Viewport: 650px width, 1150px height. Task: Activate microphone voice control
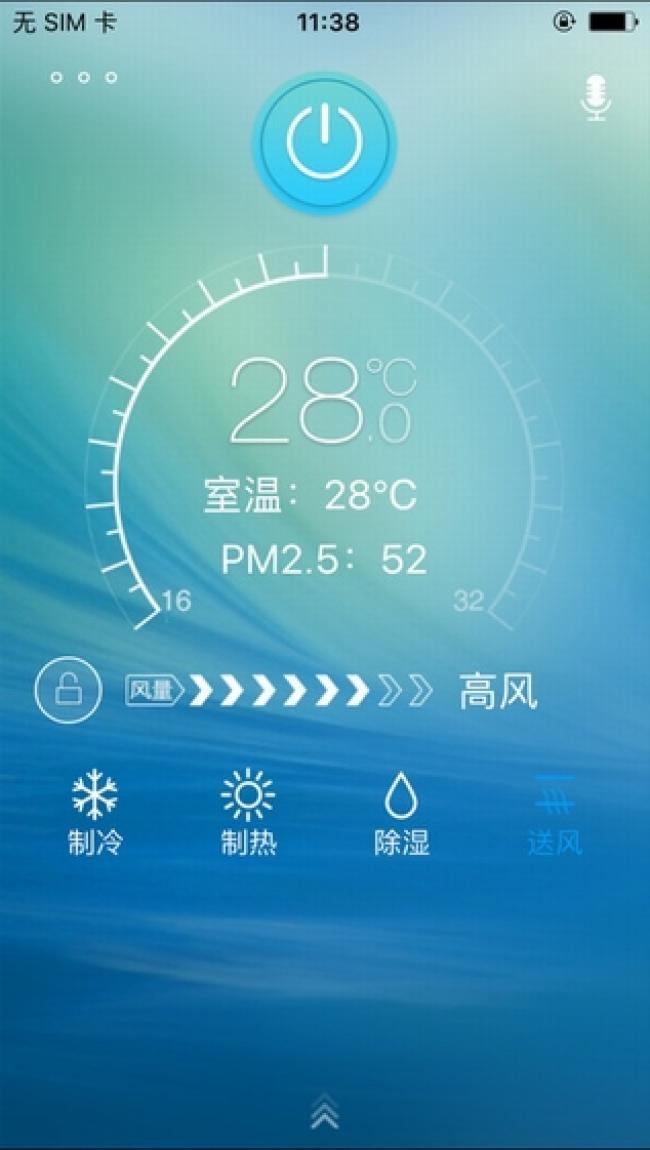[596, 98]
